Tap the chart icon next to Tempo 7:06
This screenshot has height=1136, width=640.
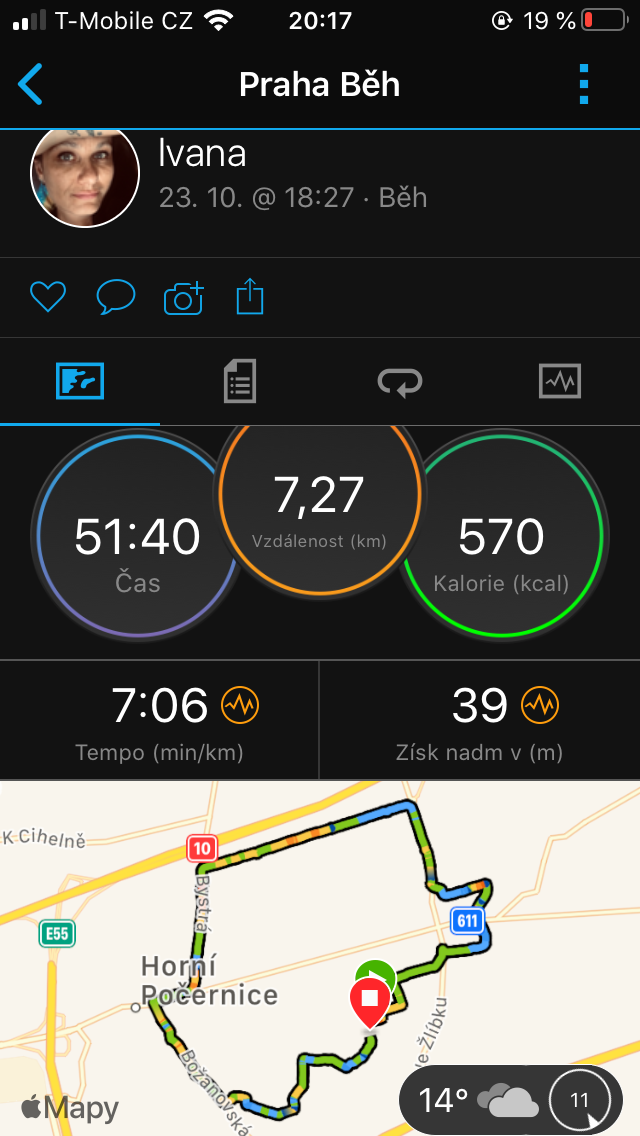tap(240, 704)
